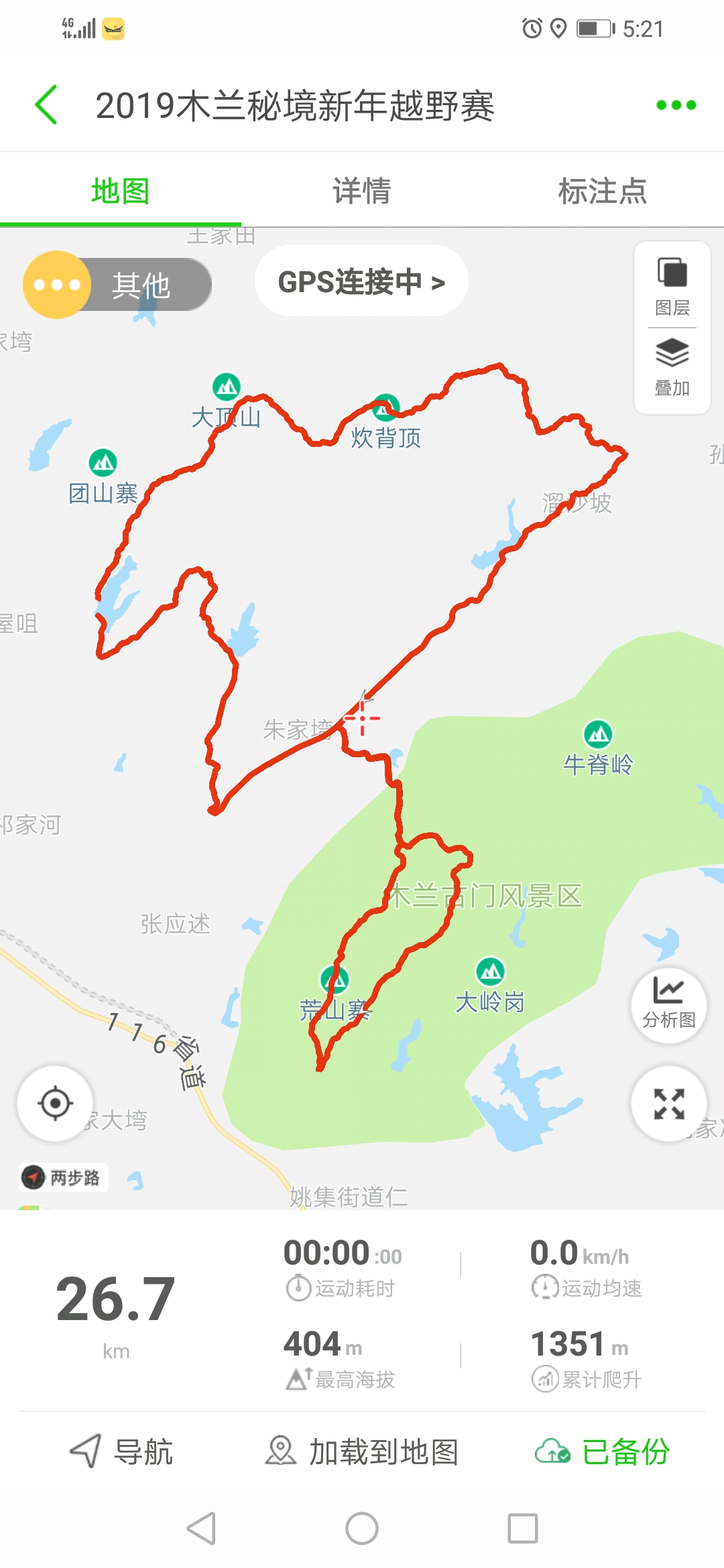Viewport: 724px width, 1568px height.
Task: Tap the 已备份 cloud backup button
Action: 602,1451
